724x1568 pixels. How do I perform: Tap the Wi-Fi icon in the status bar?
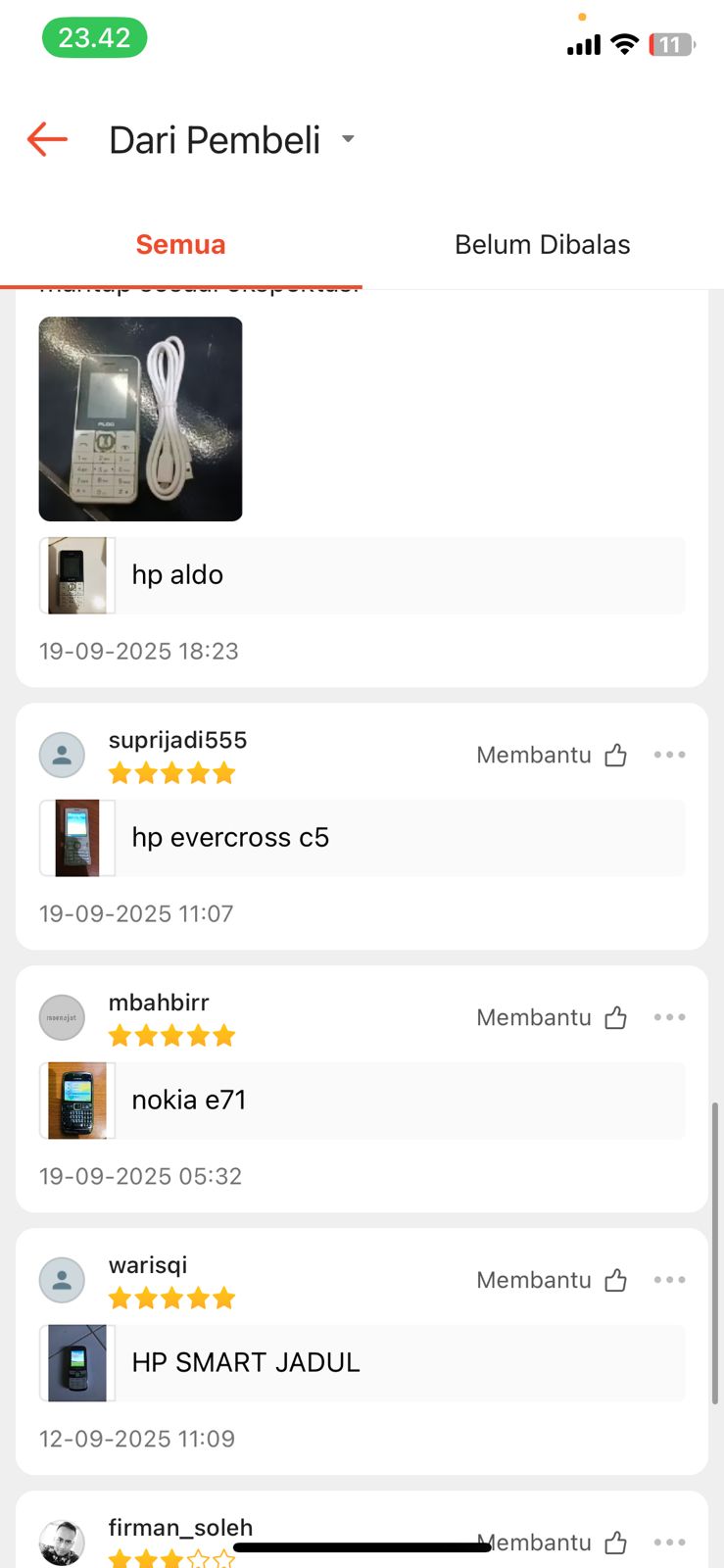pos(623,44)
